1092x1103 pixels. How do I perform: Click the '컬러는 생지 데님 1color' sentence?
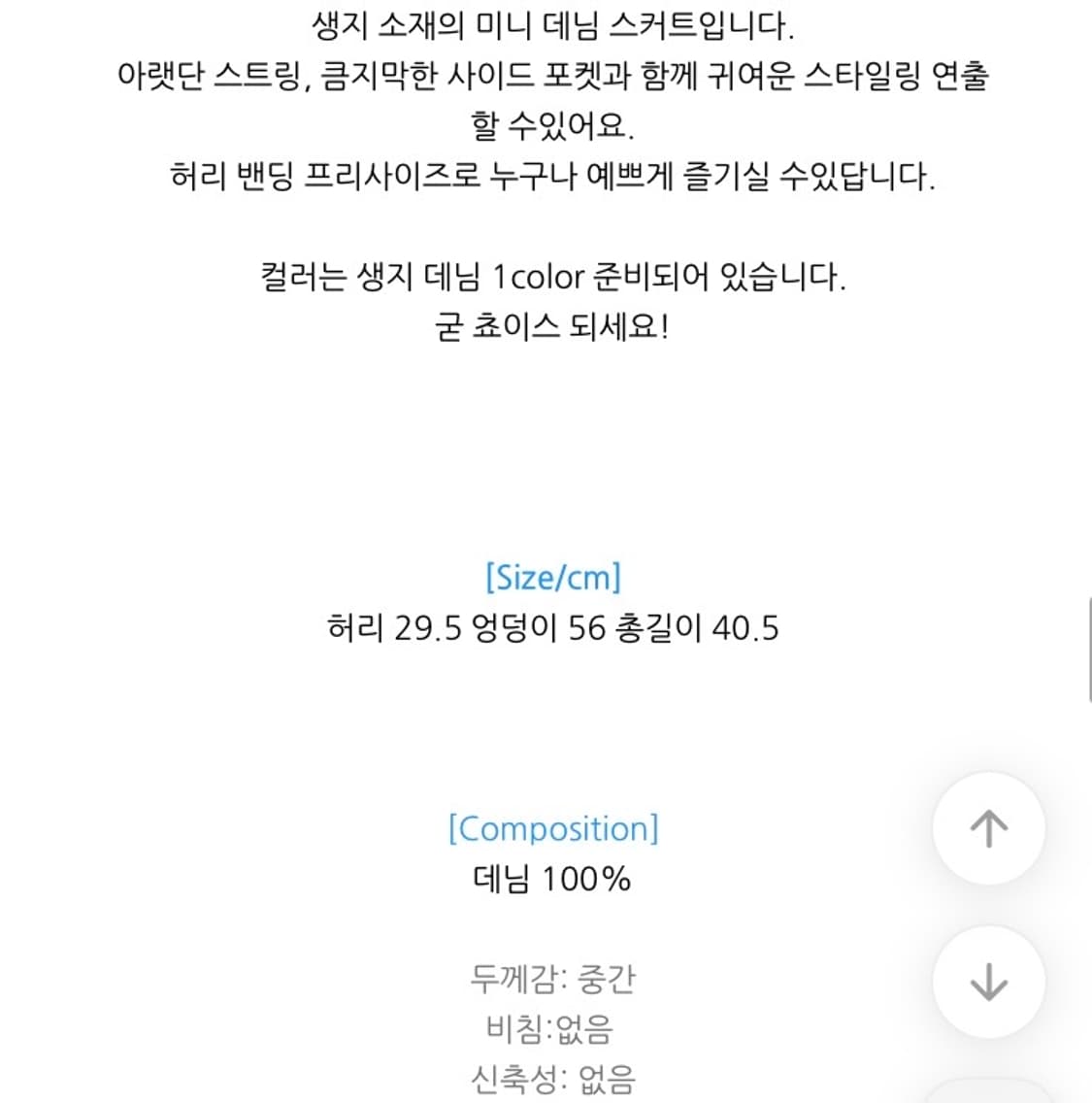click(x=555, y=277)
